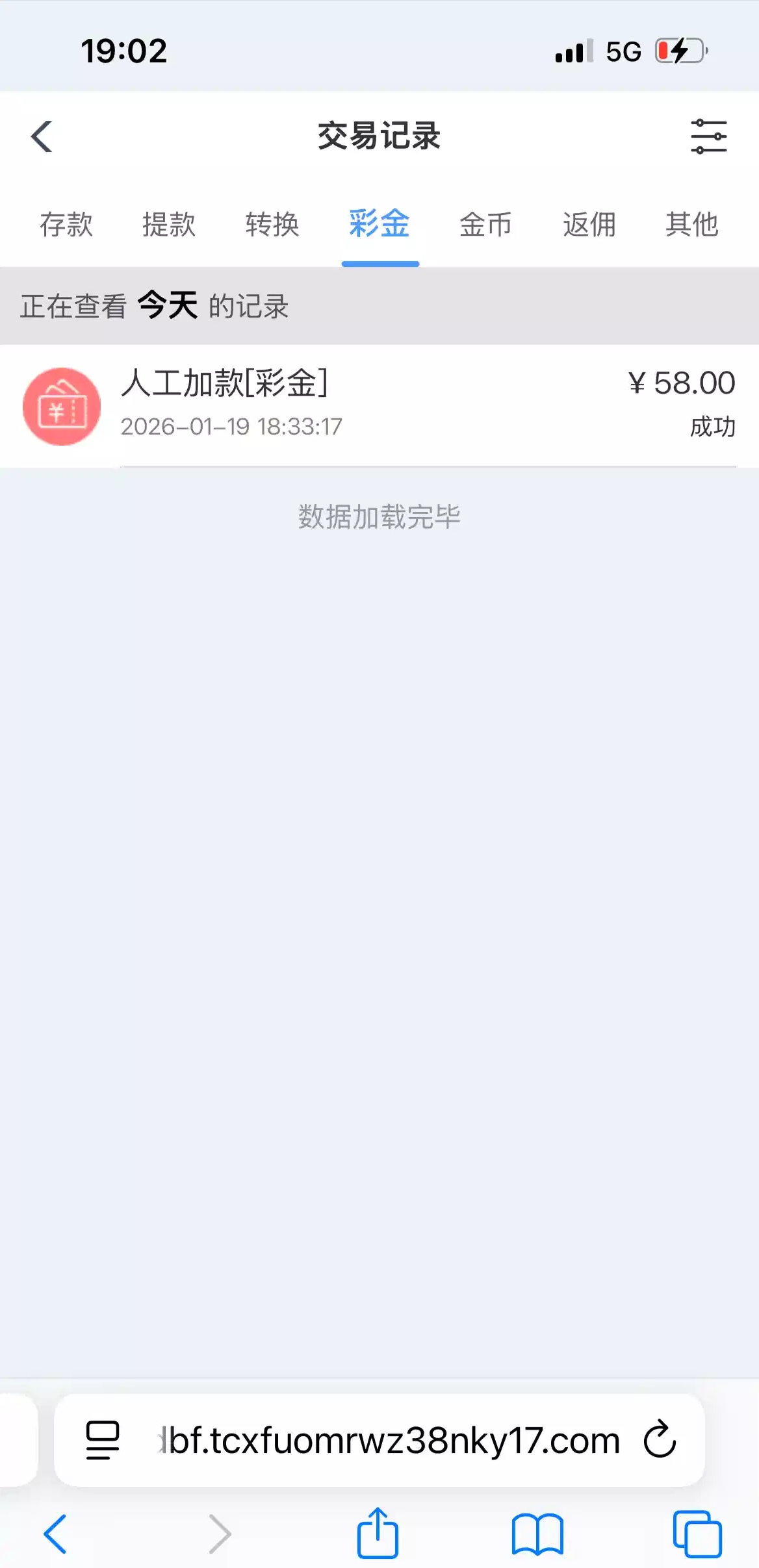Open Safari page settings menu
The width and height of the screenshot is (759, 1568).
pyautogui.click(x=103, y=1440)
